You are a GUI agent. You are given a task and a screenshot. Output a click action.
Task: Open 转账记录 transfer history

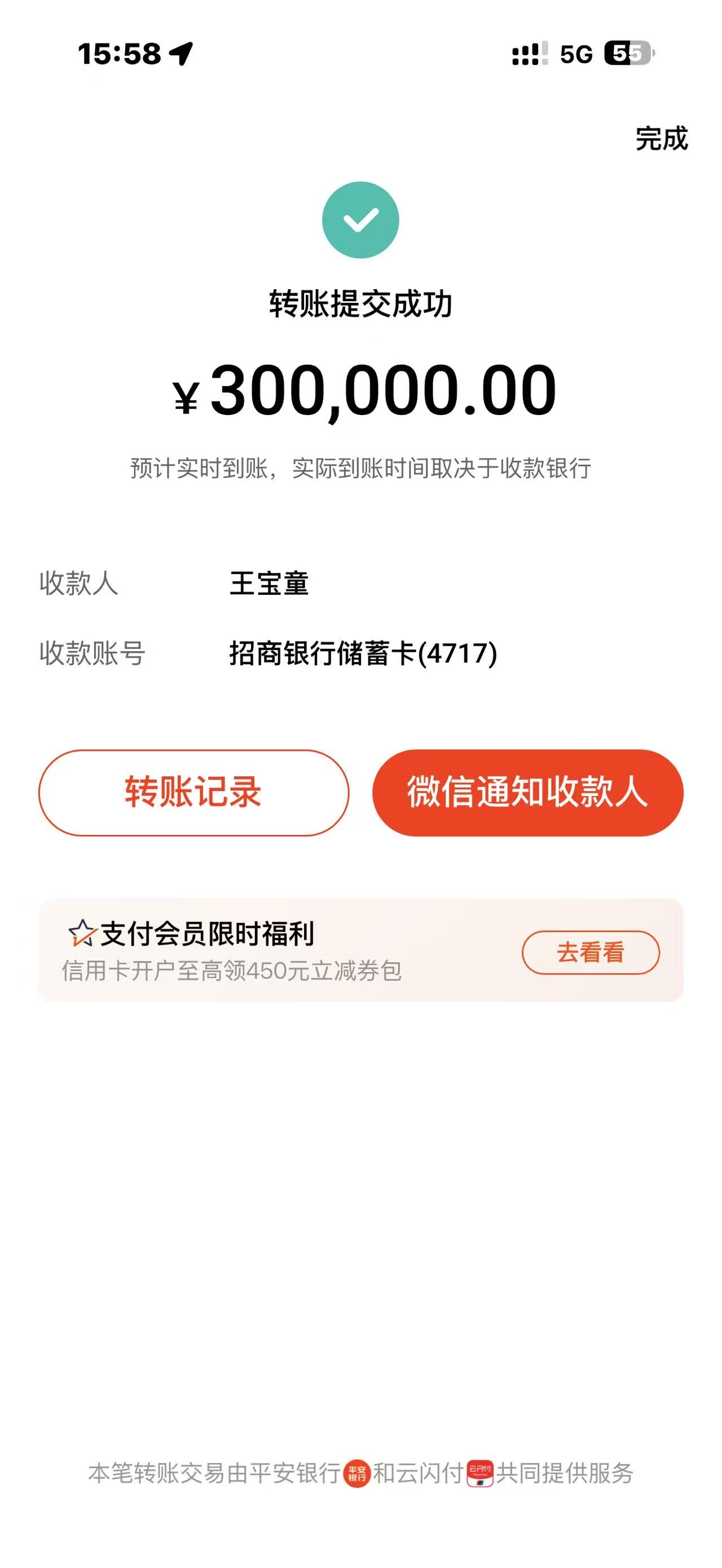pos(193,793)
